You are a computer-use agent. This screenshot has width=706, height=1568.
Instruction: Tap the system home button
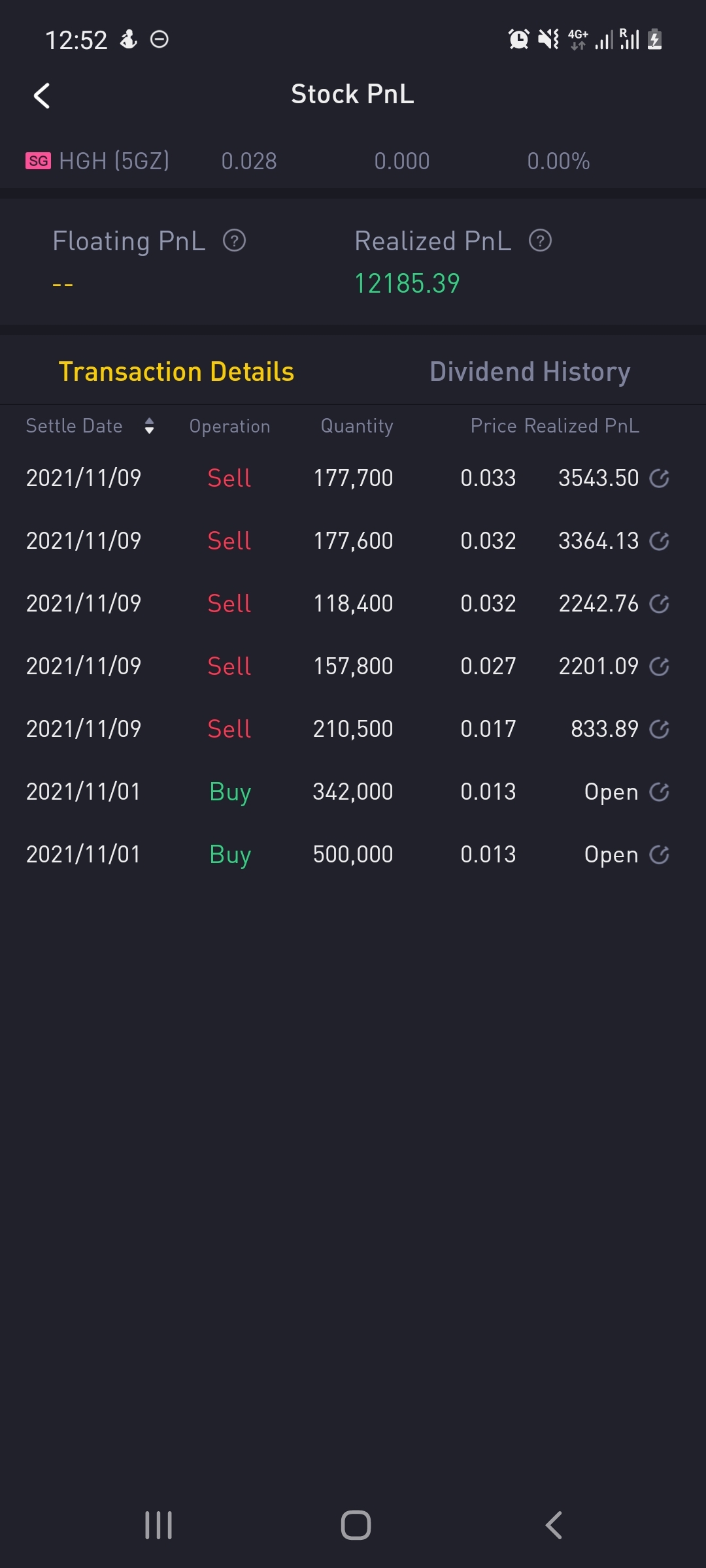coord(356,1526)
